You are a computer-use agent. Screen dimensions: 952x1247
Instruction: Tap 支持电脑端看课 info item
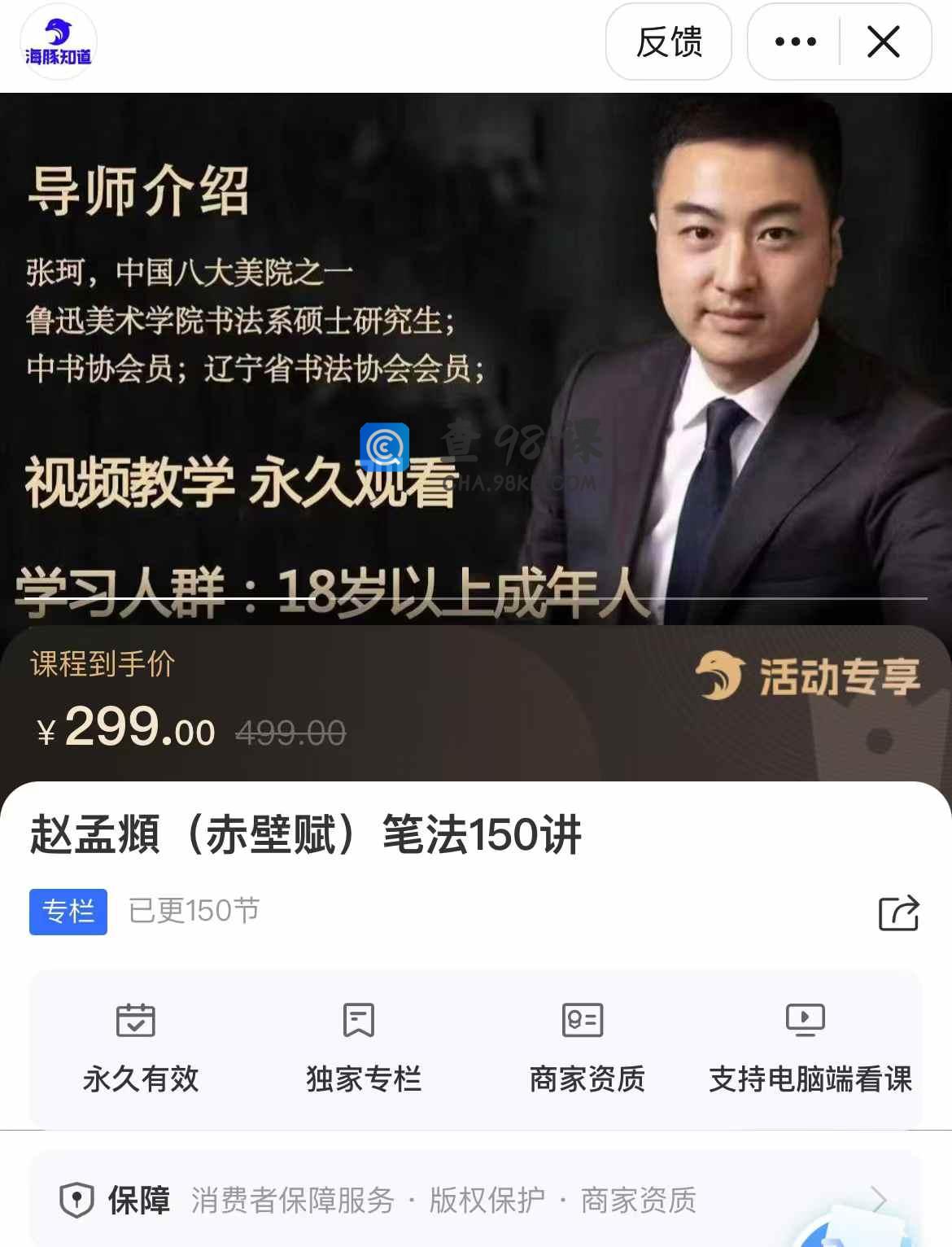[x=809, y=1048]
